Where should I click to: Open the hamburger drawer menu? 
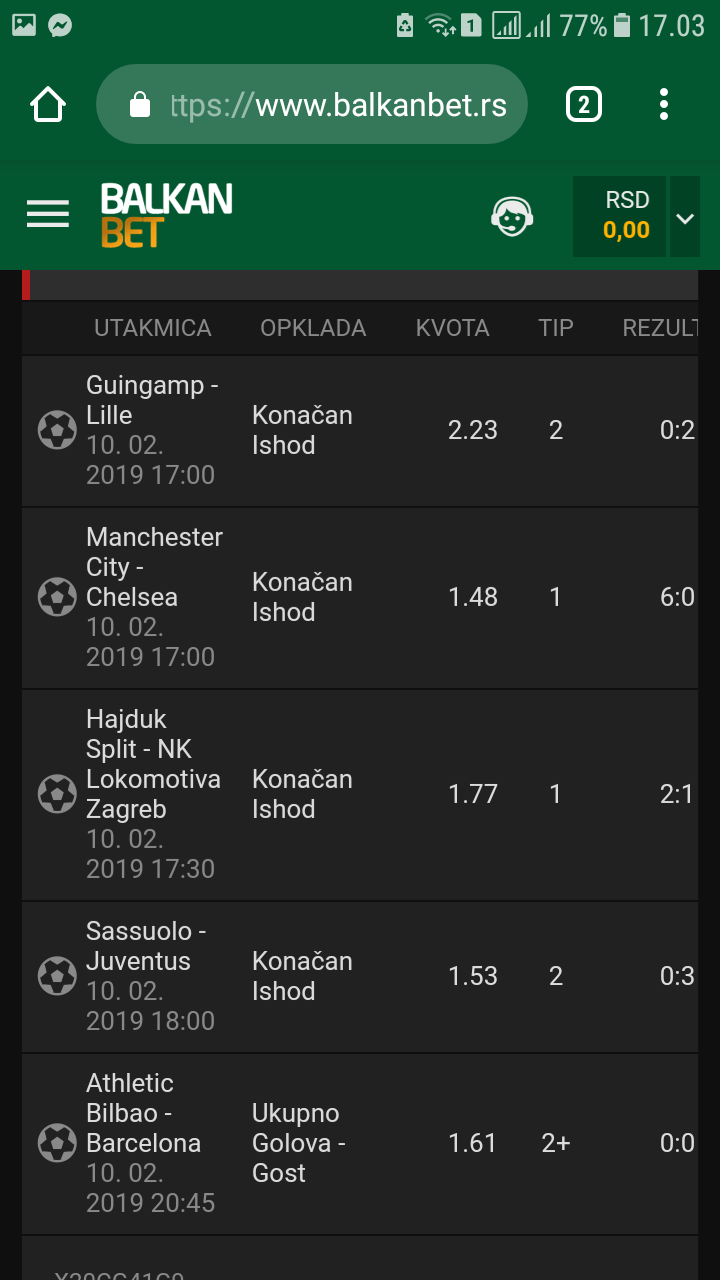tap(48, 214)
